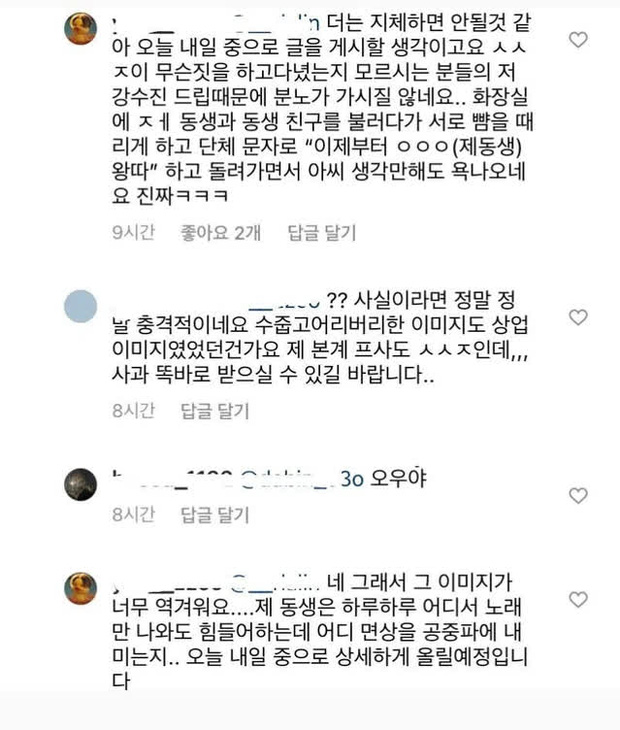The height and width of the screenshot is (730, 620).
Task: Open profile picture of the 9시간 commenter
Action: tap(80, 31)
